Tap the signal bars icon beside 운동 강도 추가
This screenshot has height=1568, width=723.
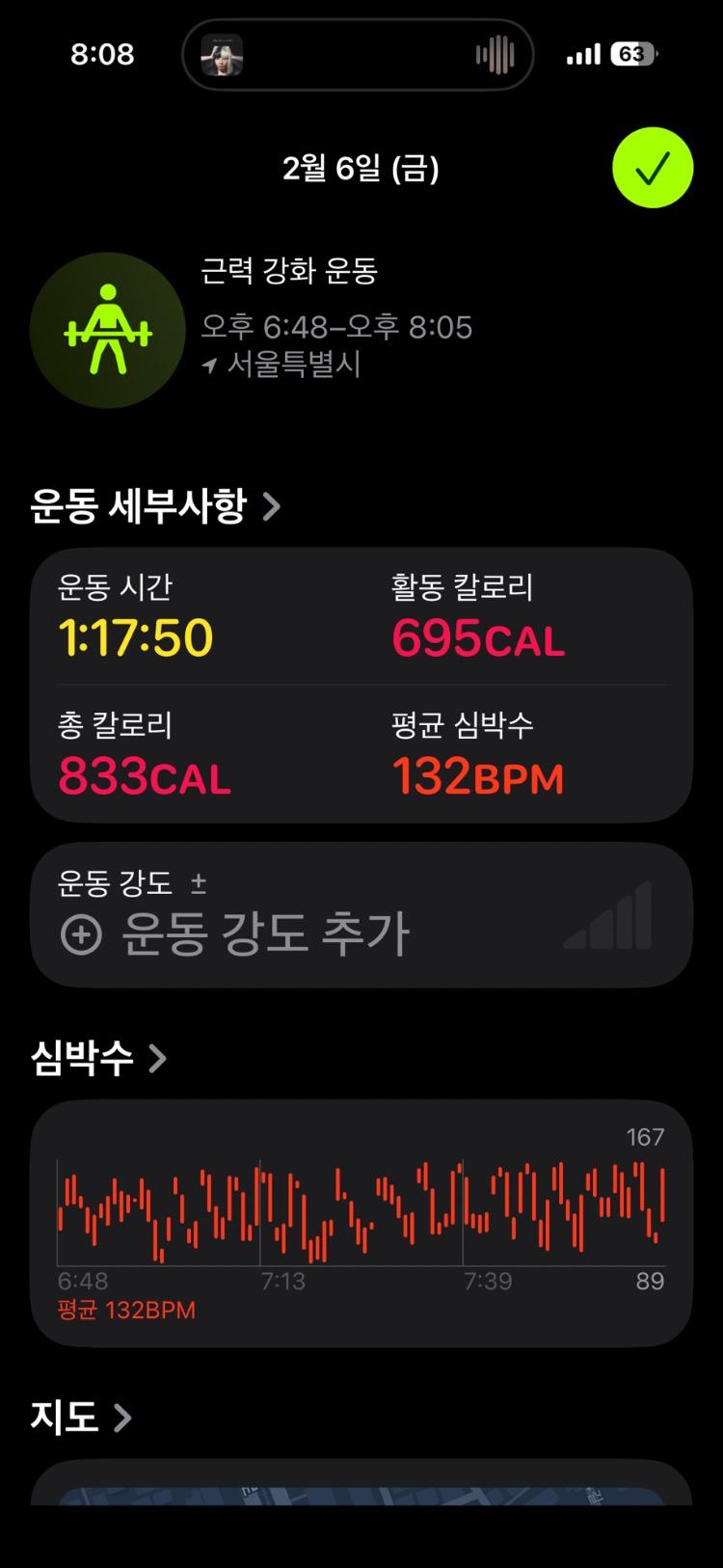click(x=608, y=914)
